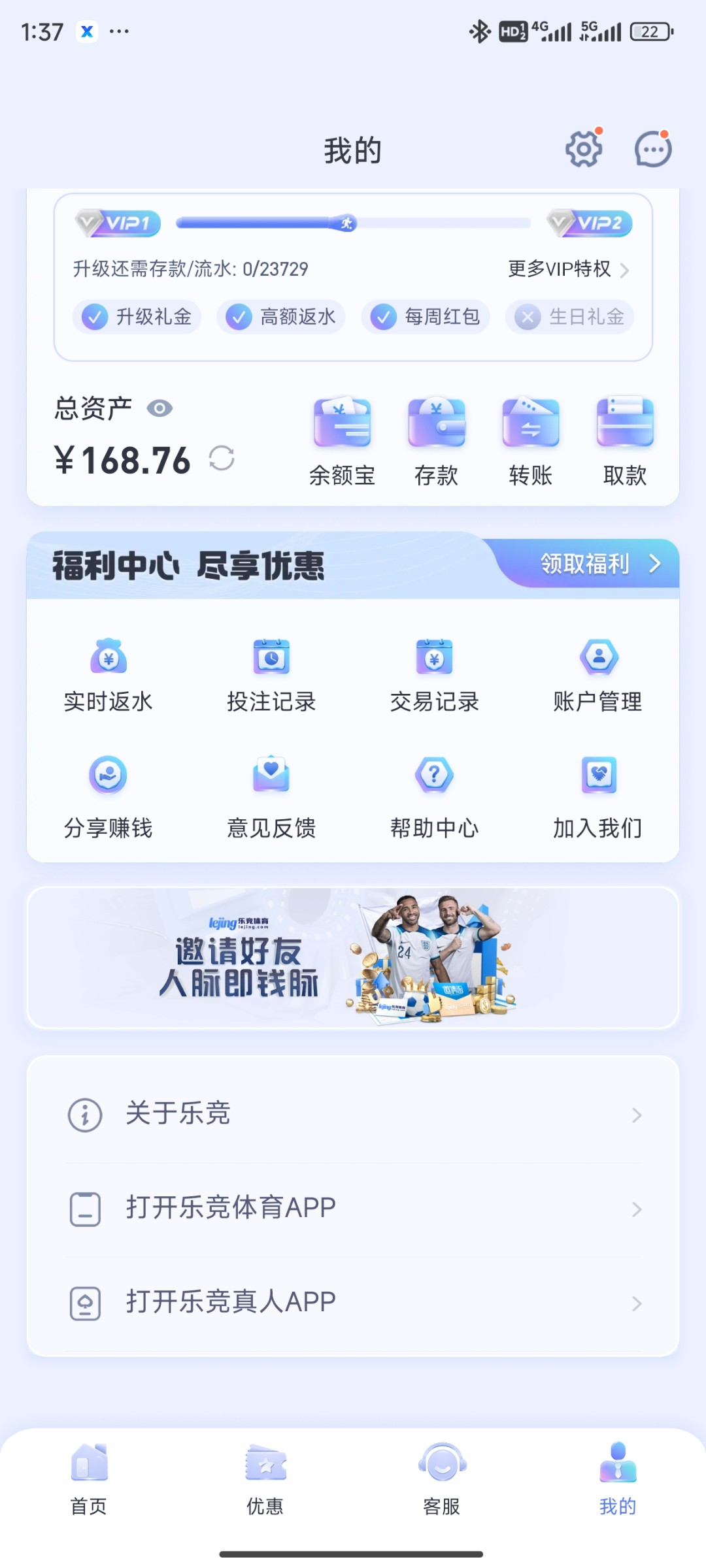
Task: Open 分享赚钱
Action: (x=108, y=798)
